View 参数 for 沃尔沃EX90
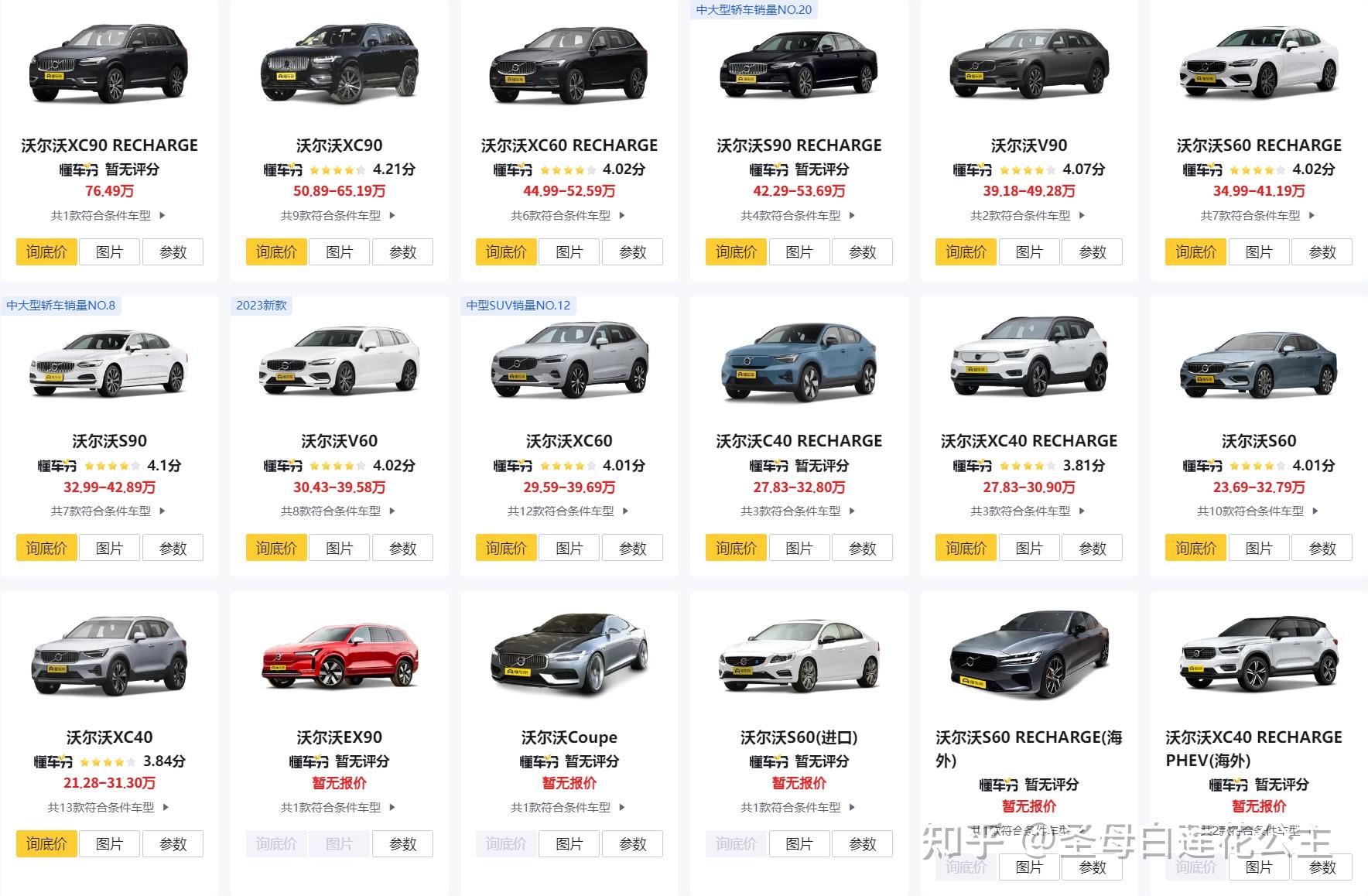Screen dimensions: 1368x896 pos(402,844)
